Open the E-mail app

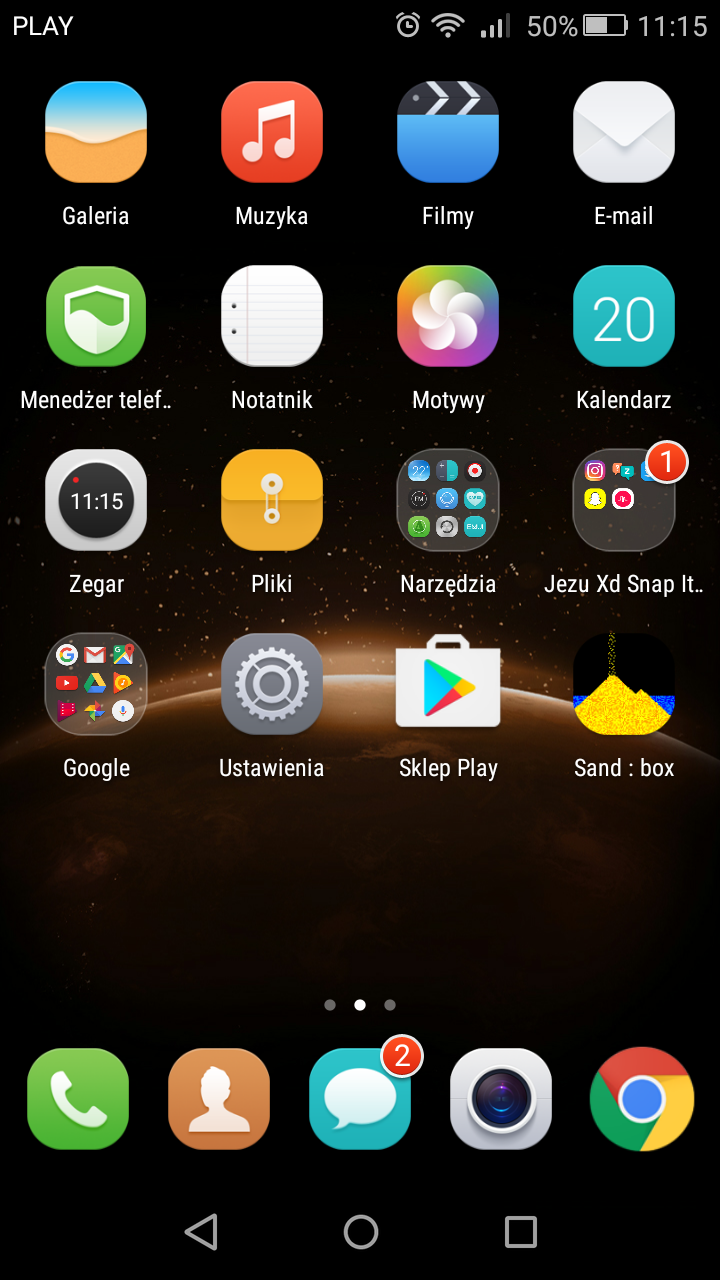coord(624,133)
